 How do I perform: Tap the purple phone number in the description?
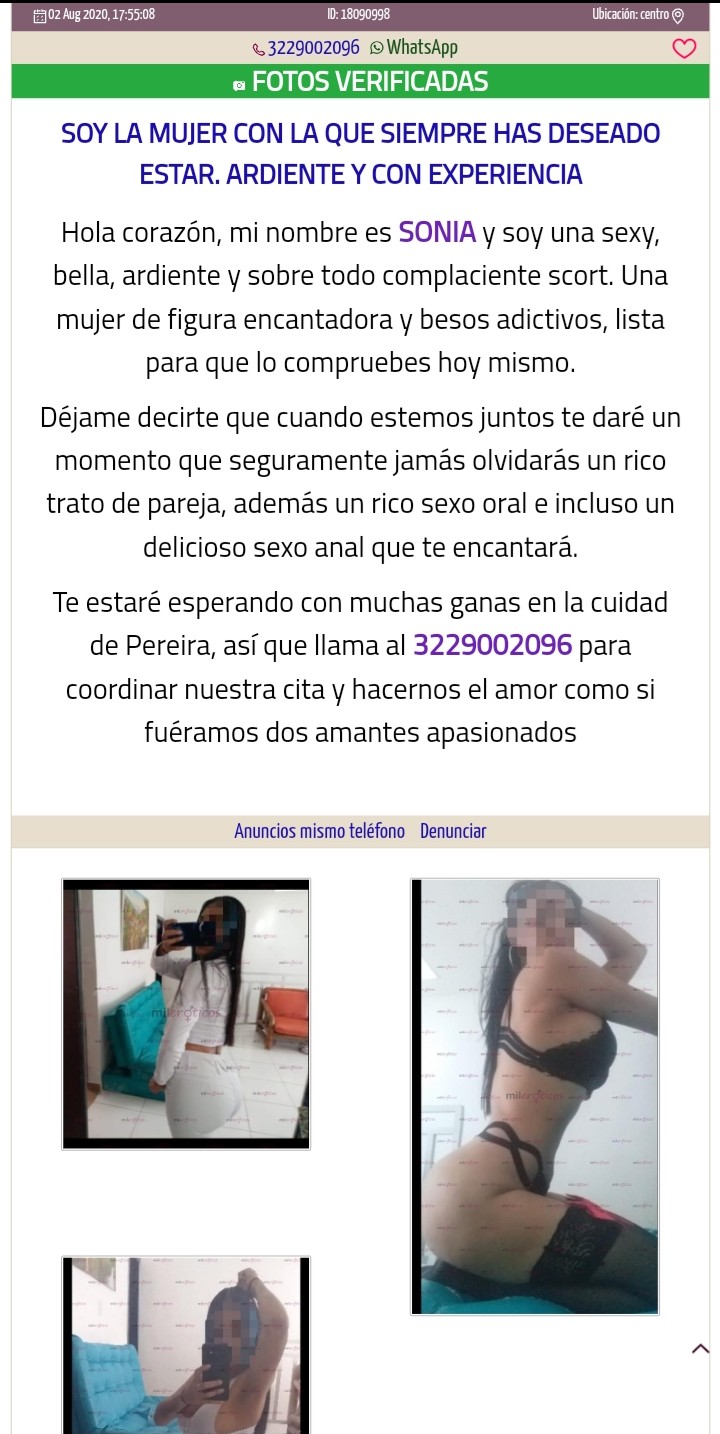[492, 646]
